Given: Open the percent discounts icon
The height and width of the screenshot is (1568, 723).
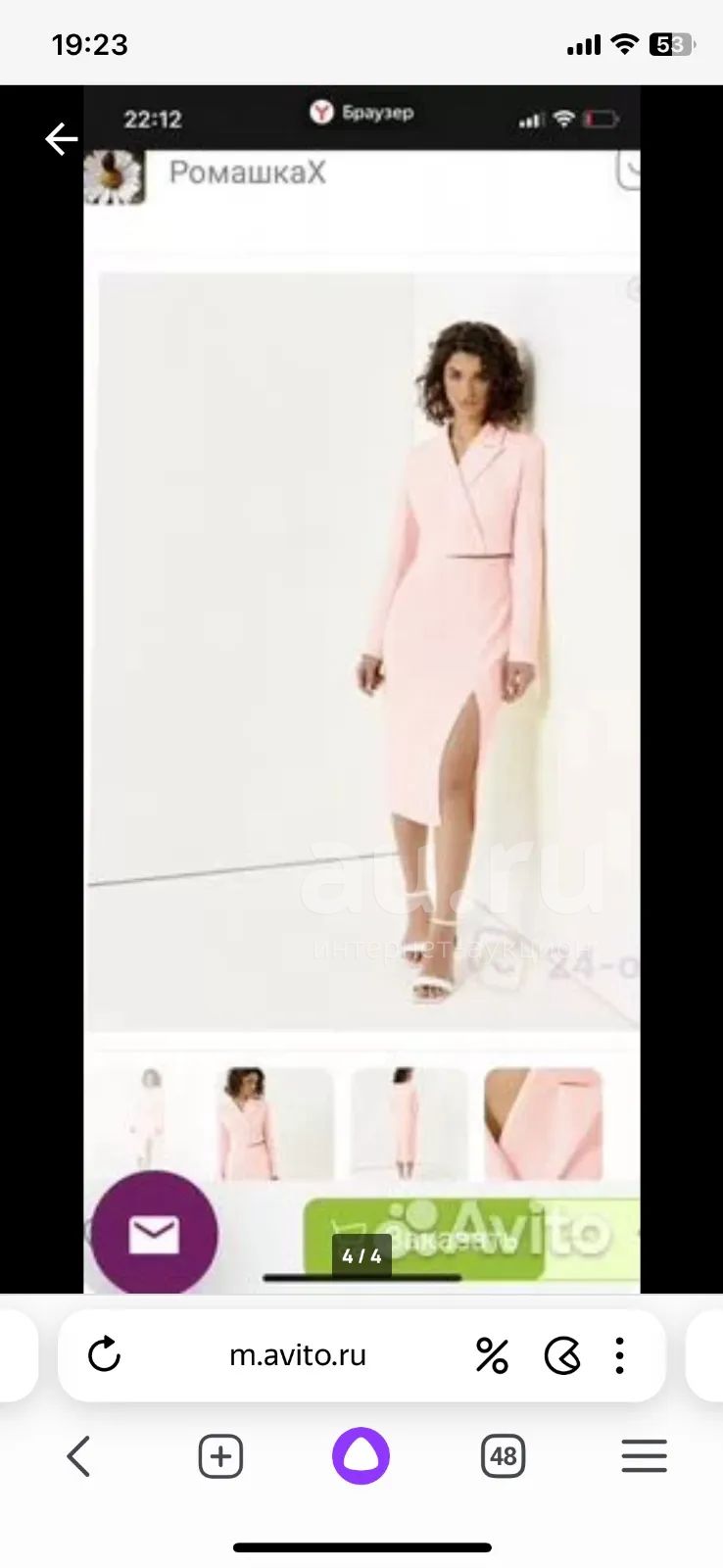Looking at the screenshot, I should (492, 1355).
